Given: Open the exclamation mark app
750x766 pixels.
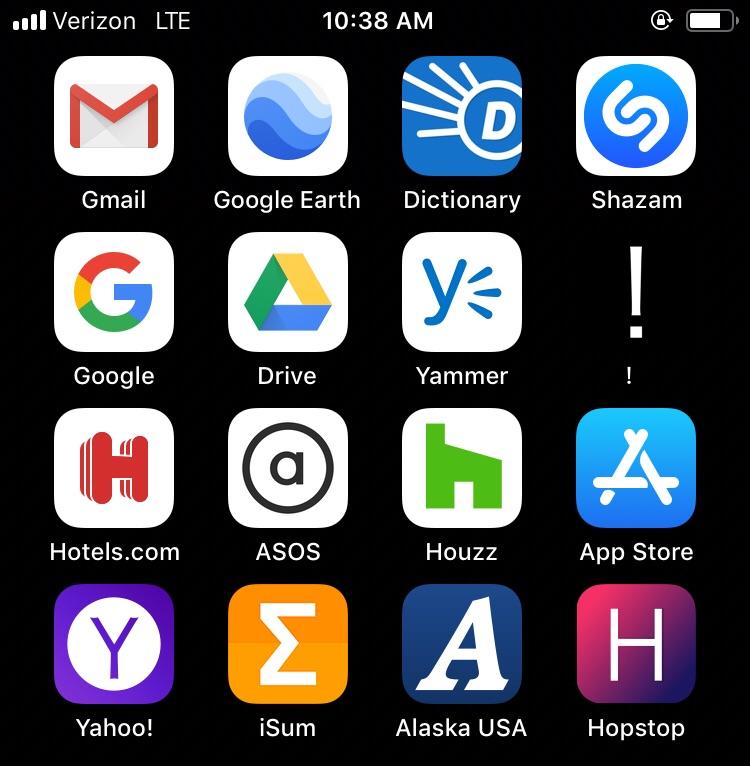Looking at the screenshot, I should coord(636,292).
